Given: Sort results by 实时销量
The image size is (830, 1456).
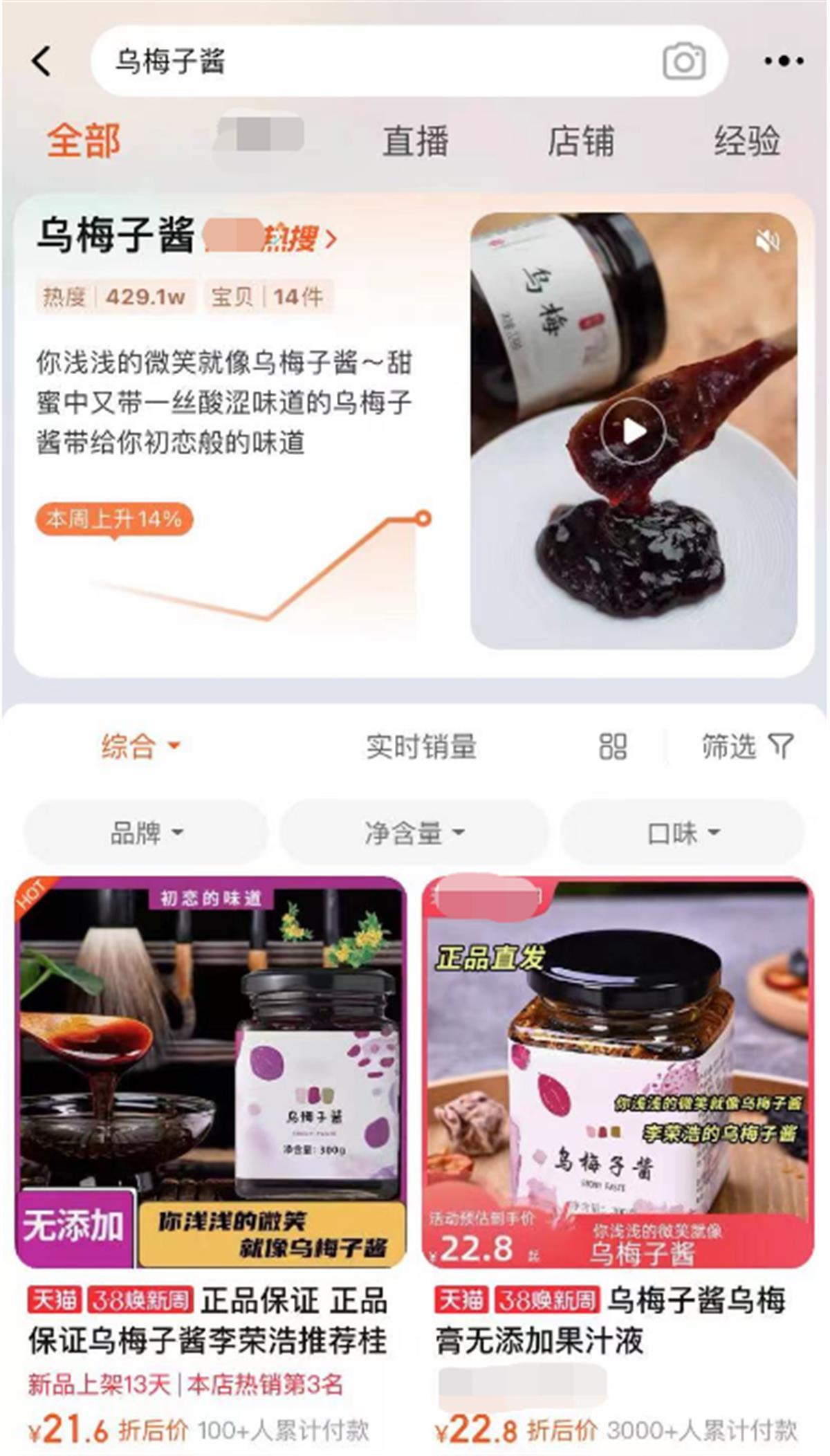Looking at the screenshot, I should (421, 746).
